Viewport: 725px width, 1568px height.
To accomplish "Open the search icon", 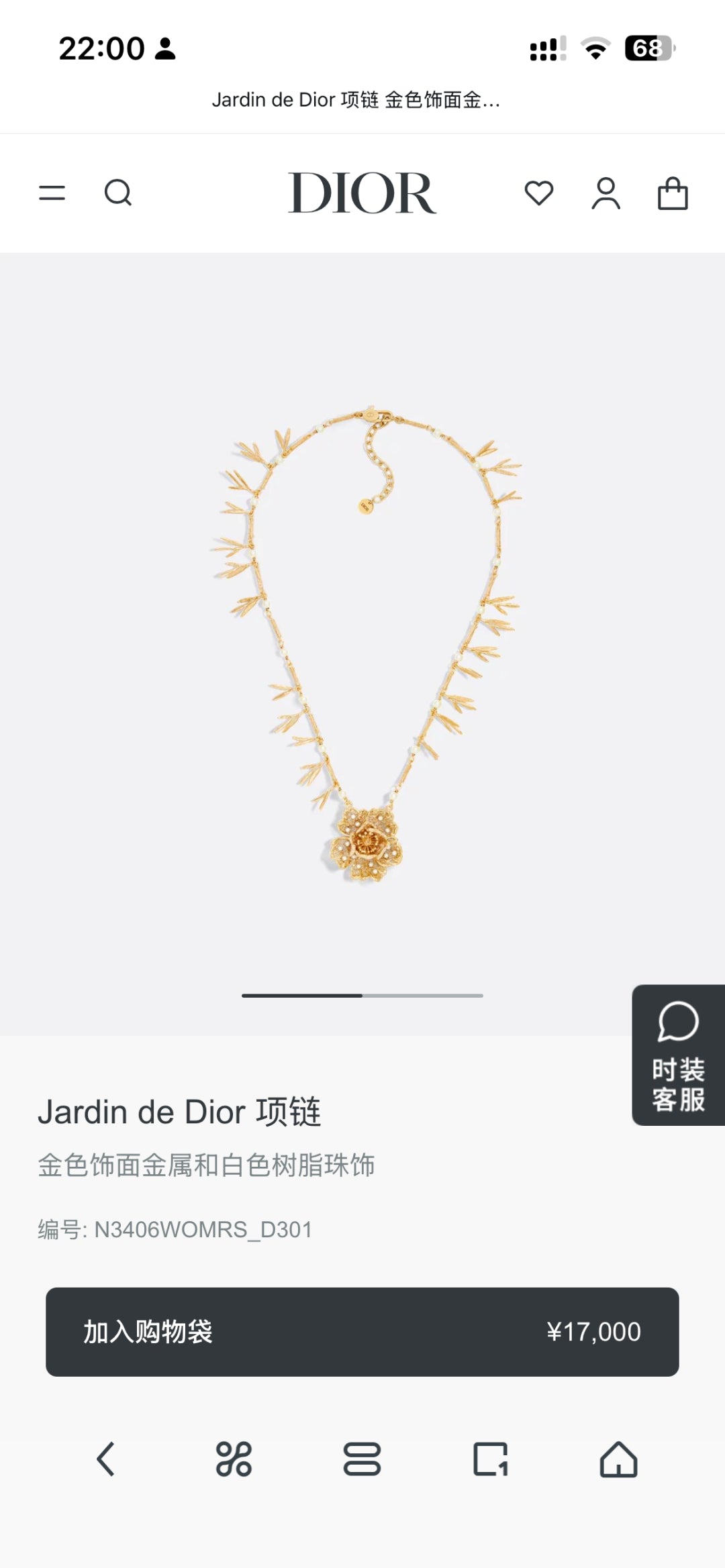I will point(118,193).
